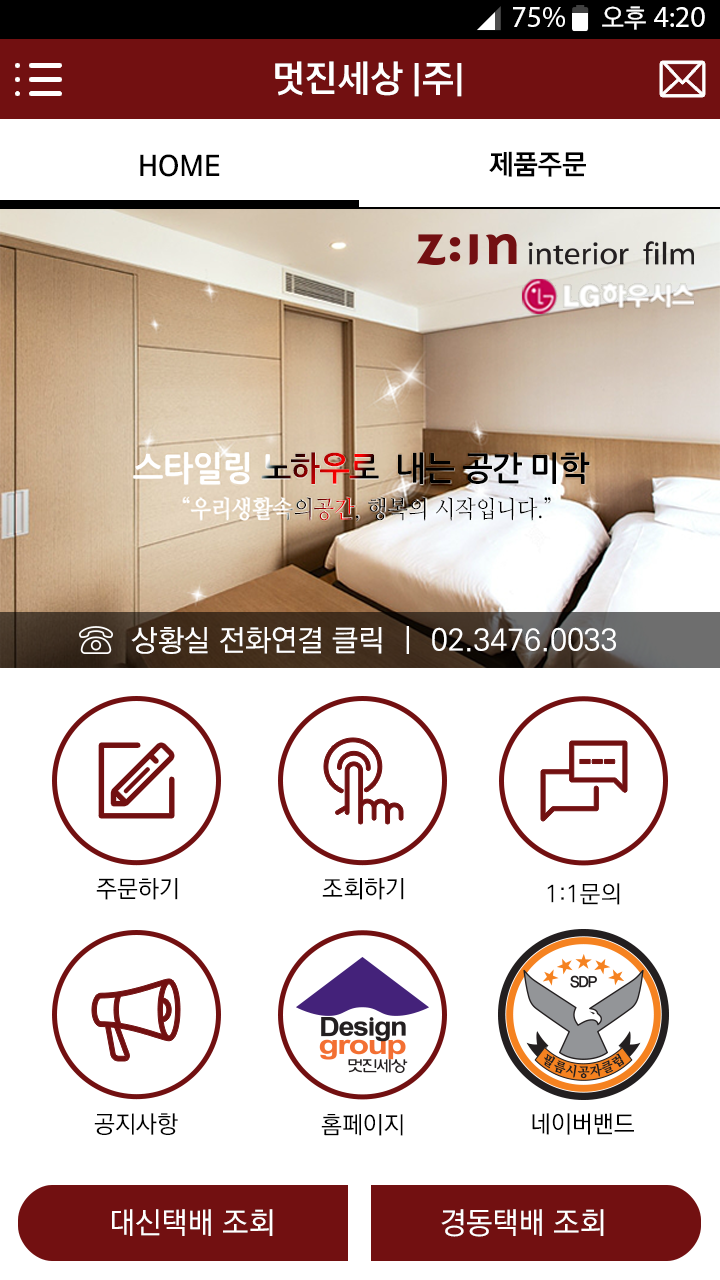View 공지사항 announcements
720x1280 pixels.
coord(136,1015)
